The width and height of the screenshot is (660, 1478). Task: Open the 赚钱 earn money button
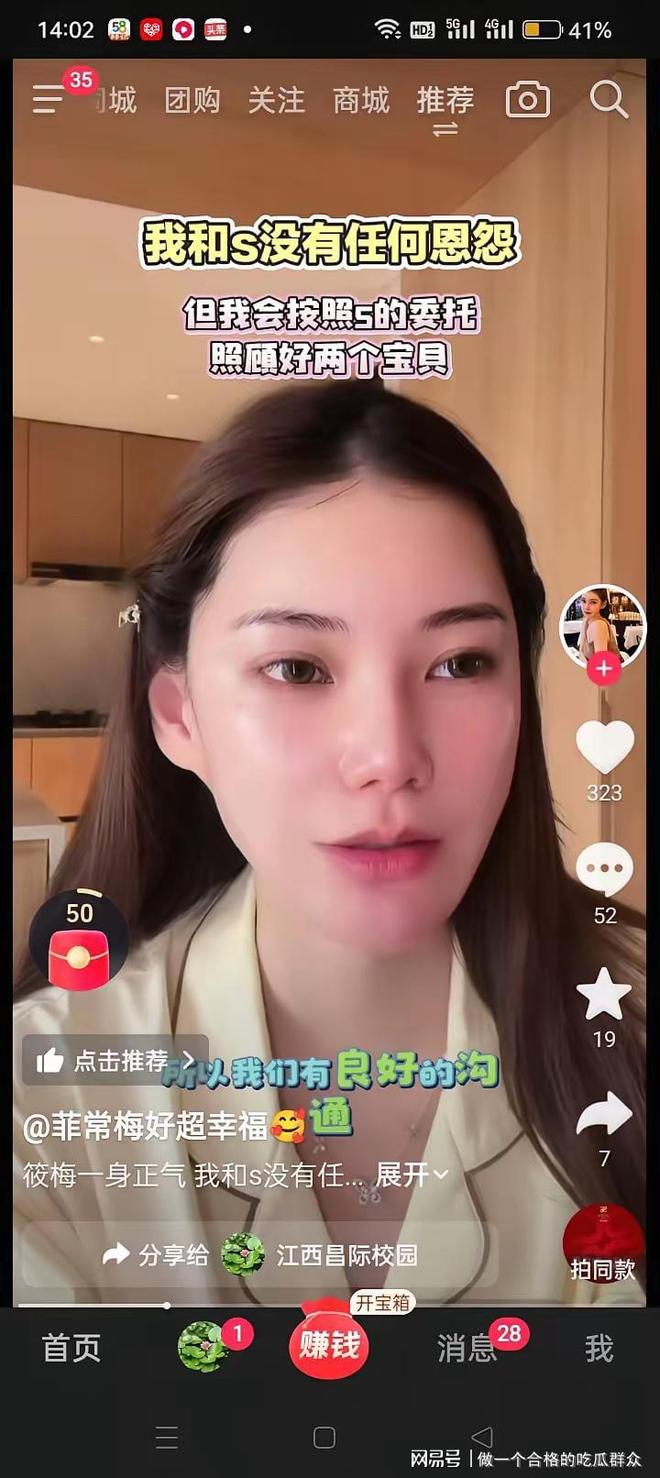329,1346
